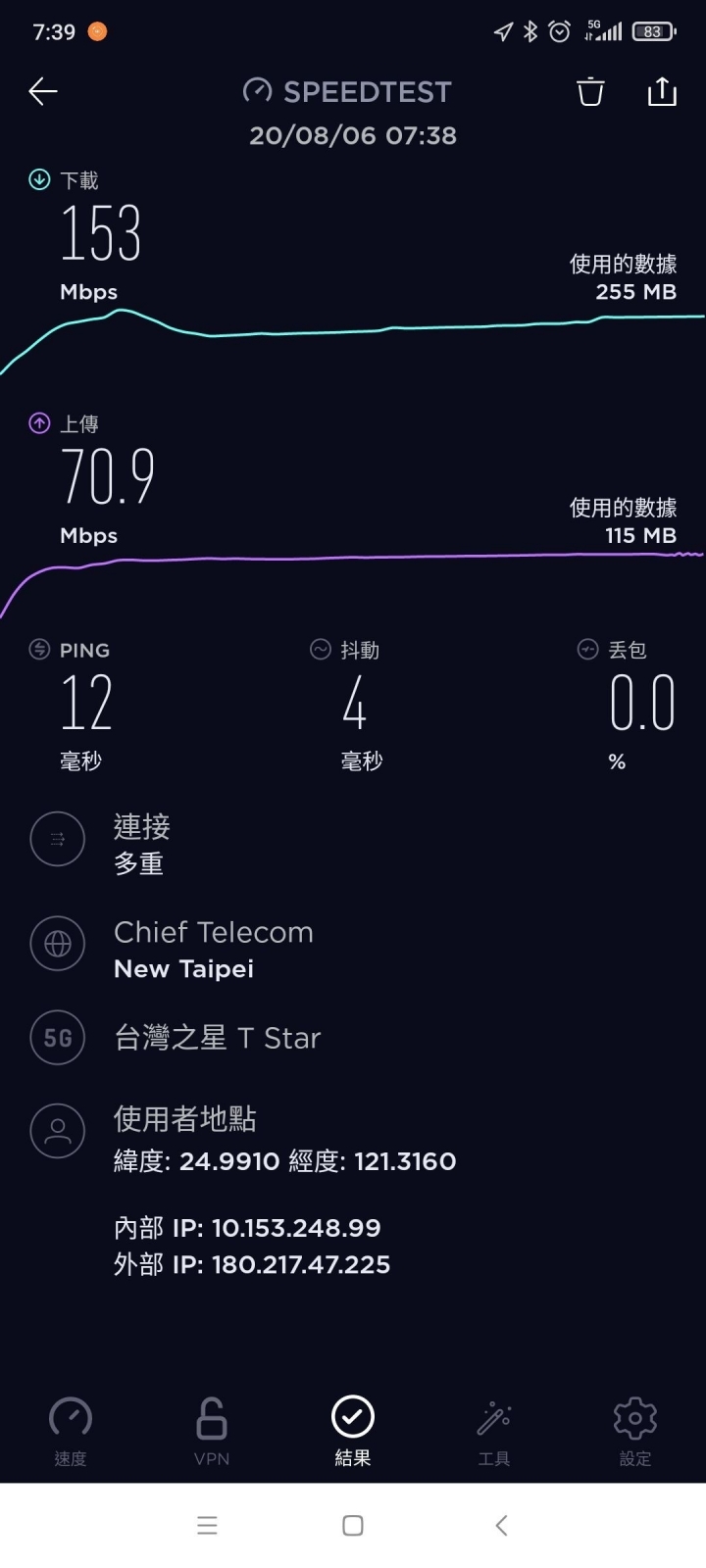Switch to the 速度 tab

[x=71, y=1431]
